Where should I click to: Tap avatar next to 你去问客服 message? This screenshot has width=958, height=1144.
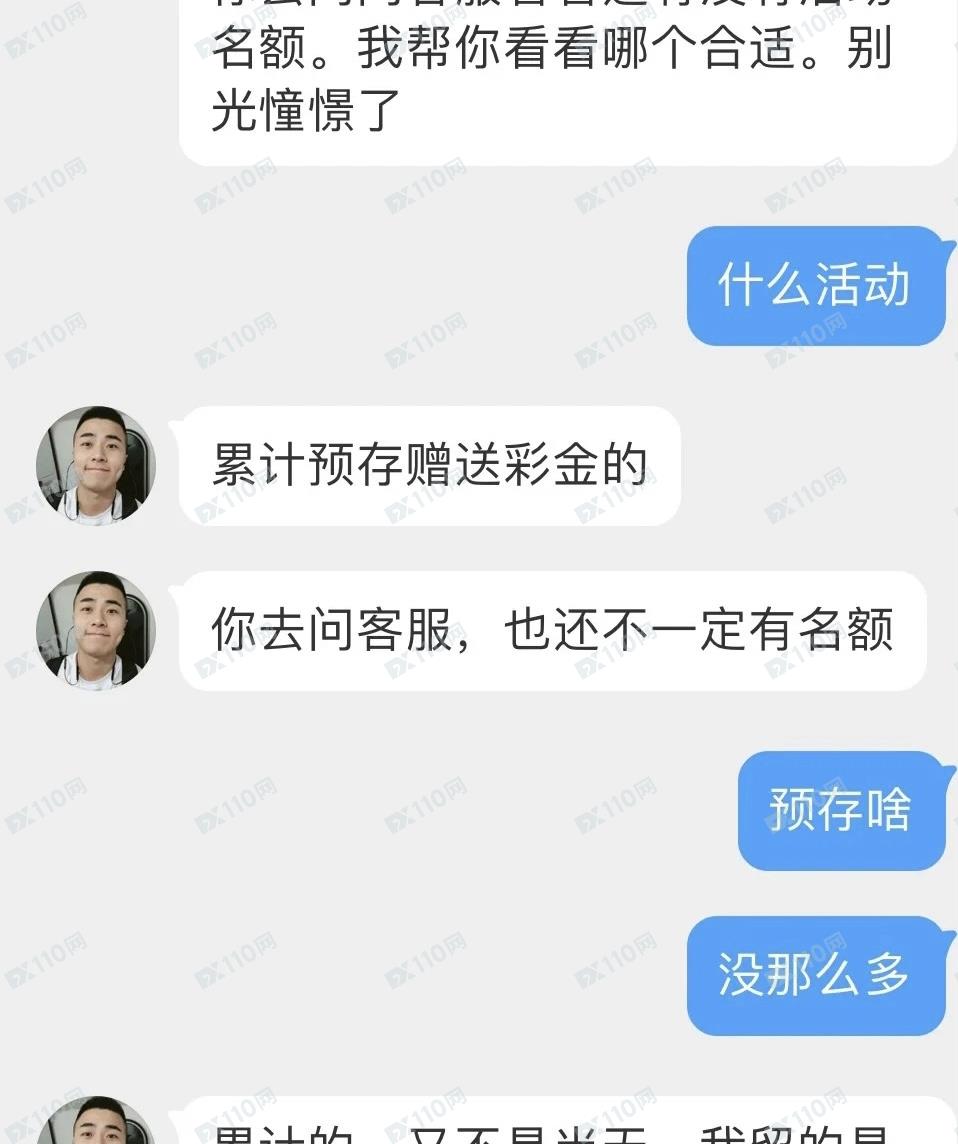(x=96, y=631)
